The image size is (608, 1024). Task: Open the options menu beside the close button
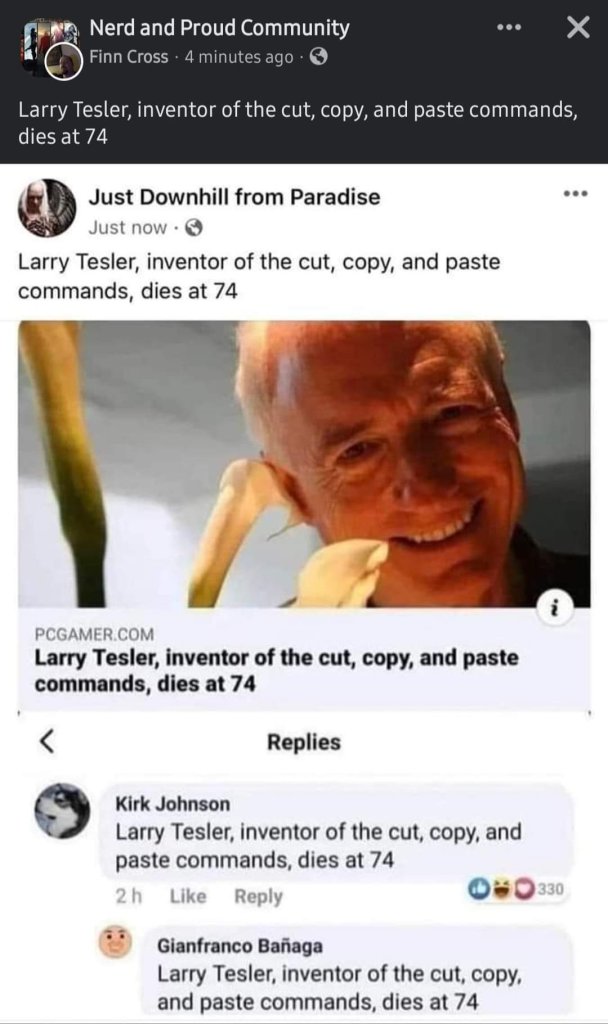[x=510, y=28]
